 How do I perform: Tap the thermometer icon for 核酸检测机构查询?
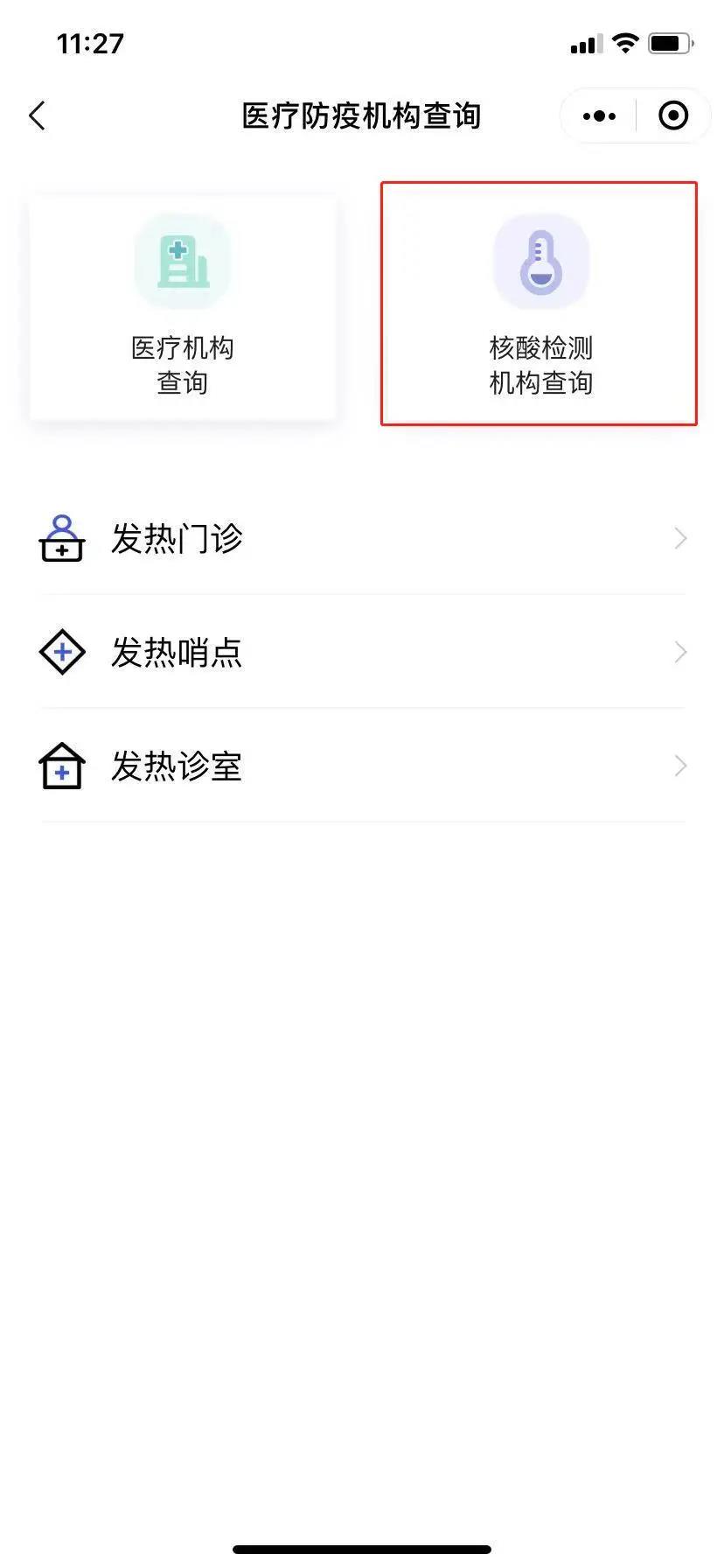click(x=540, y=261)
